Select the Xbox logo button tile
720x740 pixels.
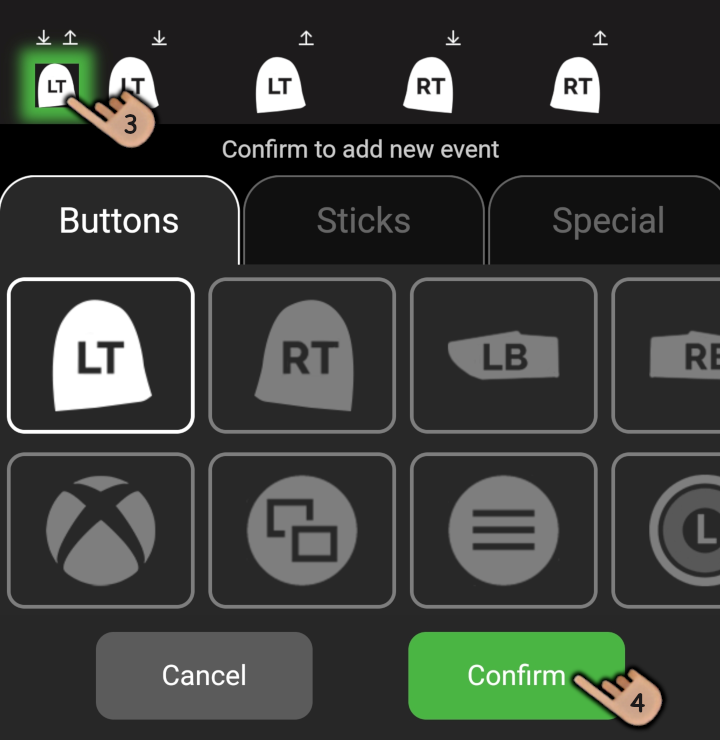tap(100, 530)
